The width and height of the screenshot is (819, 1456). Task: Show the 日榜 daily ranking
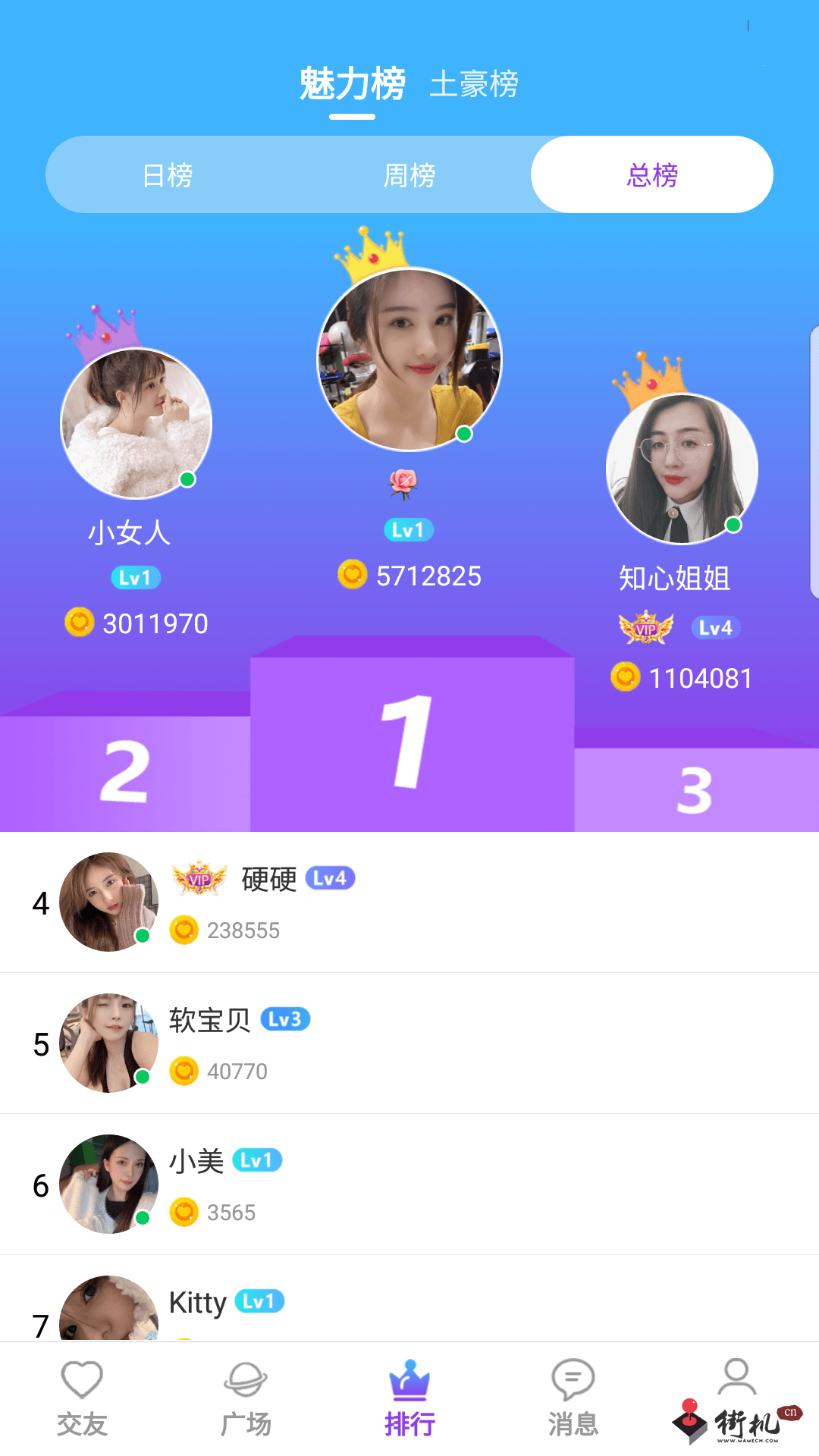pos(168,175)
